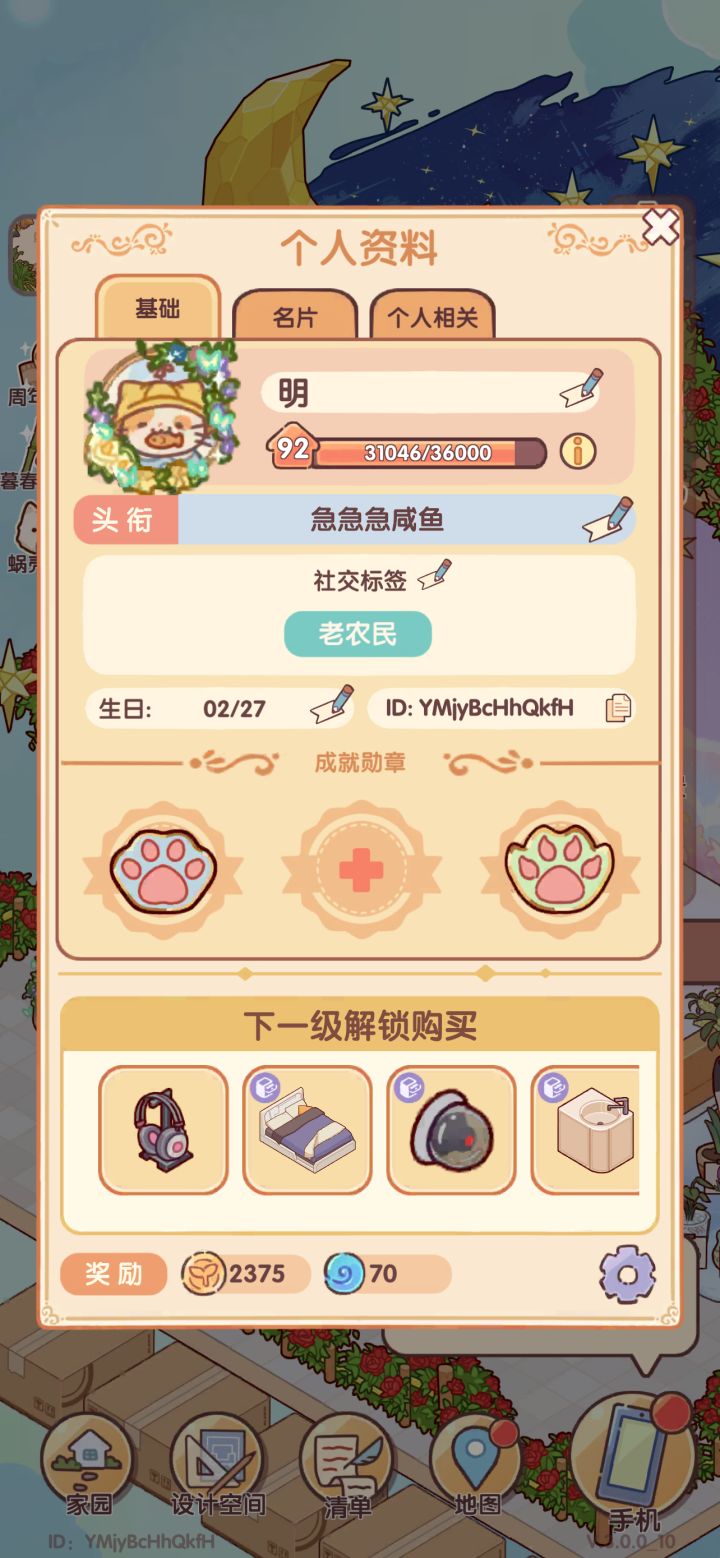Select the locked cross-shaped medal slot
Screen dimensions: 720x1558
(x=360, y=870)
